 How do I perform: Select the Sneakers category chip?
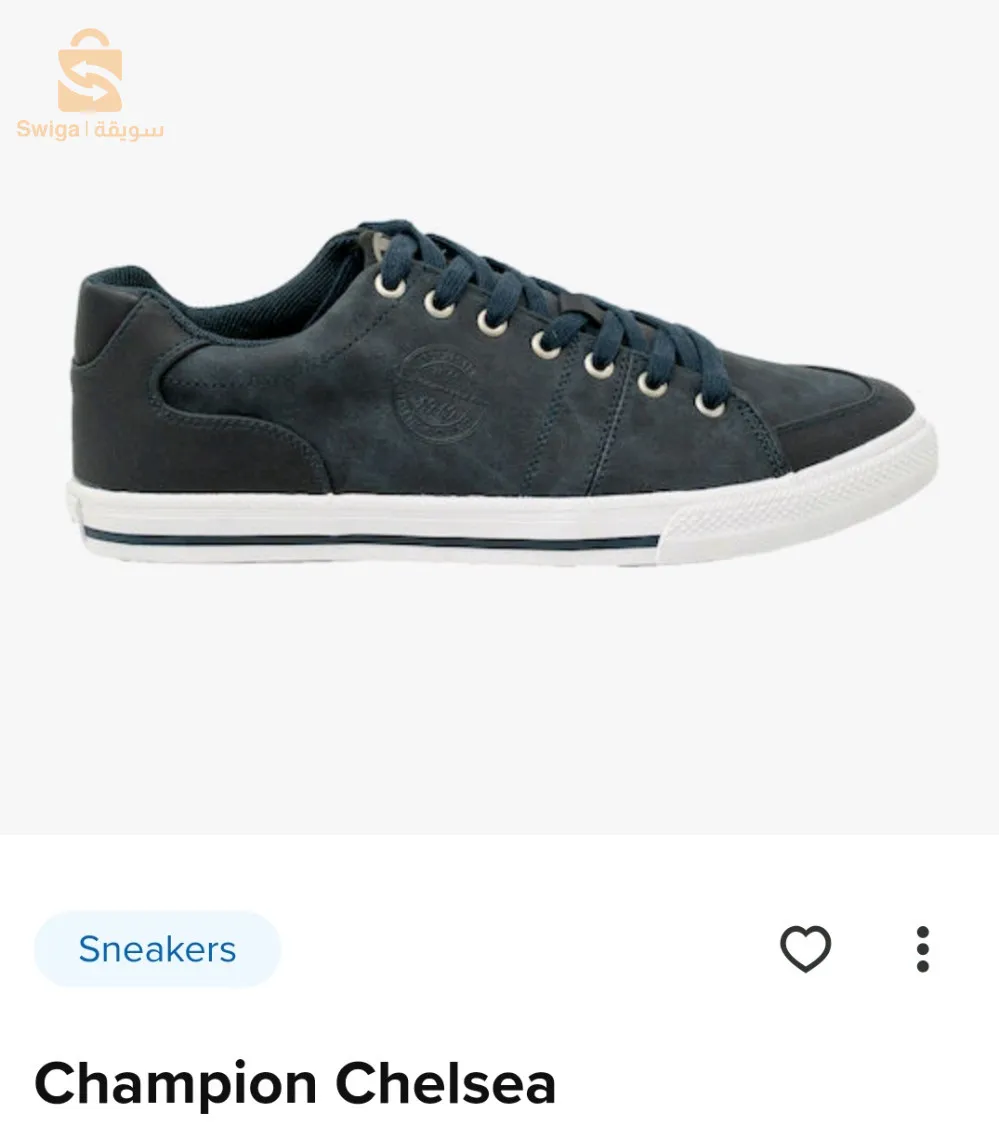pyautogui.click(x=157, y=949)
